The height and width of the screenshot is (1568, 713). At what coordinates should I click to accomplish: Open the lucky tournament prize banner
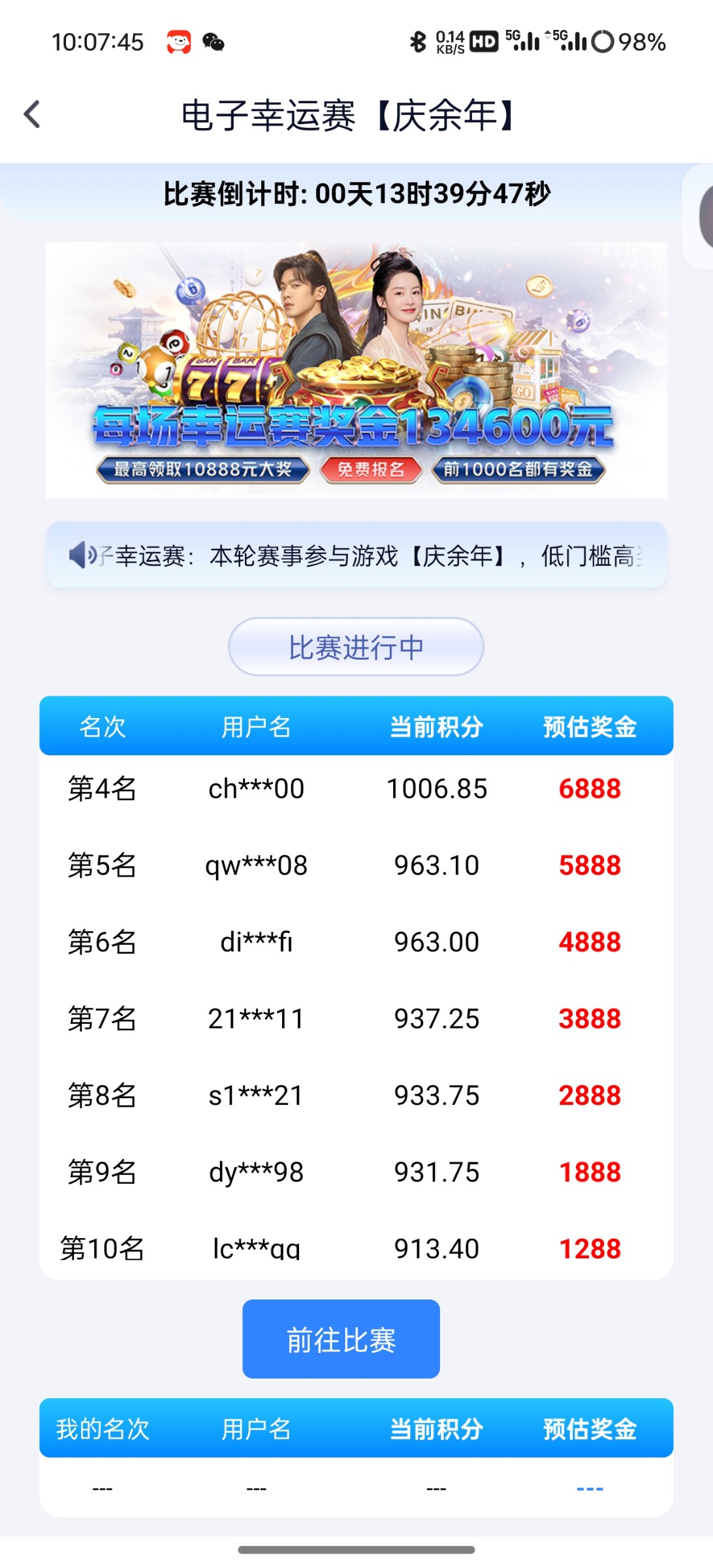[x=356, y=370]
